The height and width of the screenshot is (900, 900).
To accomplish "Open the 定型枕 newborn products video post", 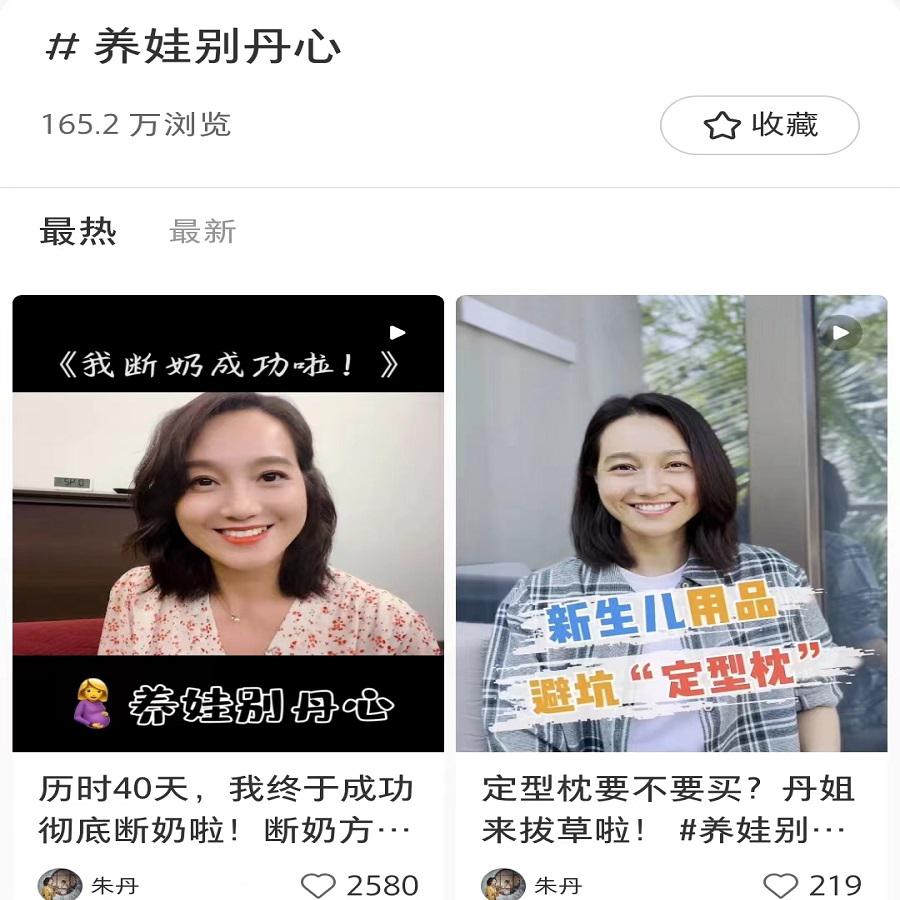I will point(671,522).
